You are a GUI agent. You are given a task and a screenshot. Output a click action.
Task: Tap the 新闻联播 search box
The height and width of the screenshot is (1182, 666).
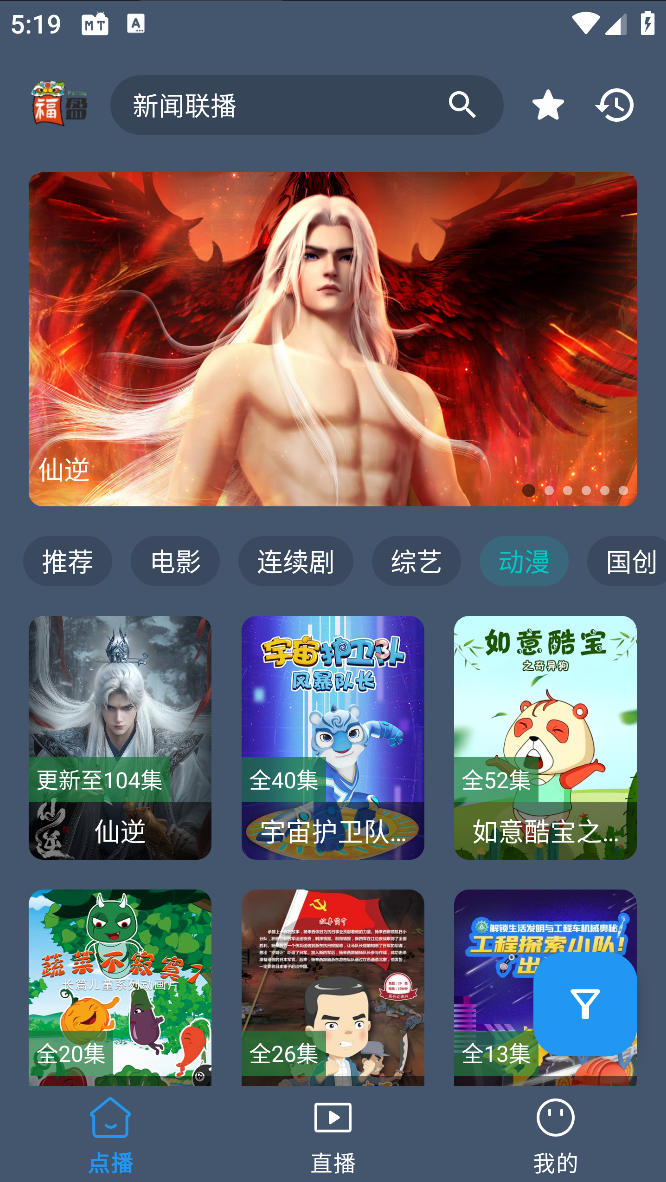(280, 105)
